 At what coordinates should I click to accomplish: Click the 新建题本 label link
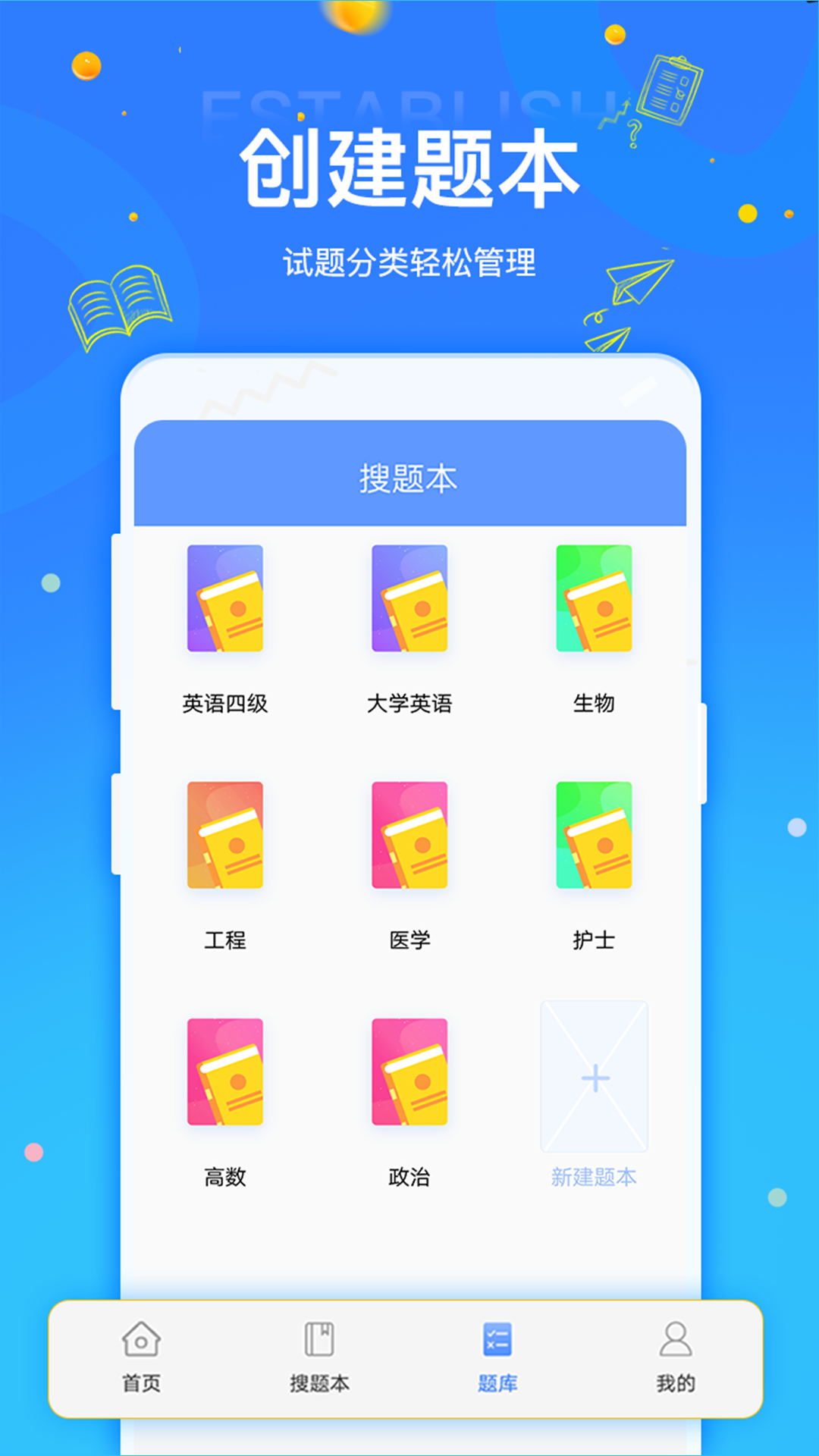tap(595, 1178)
